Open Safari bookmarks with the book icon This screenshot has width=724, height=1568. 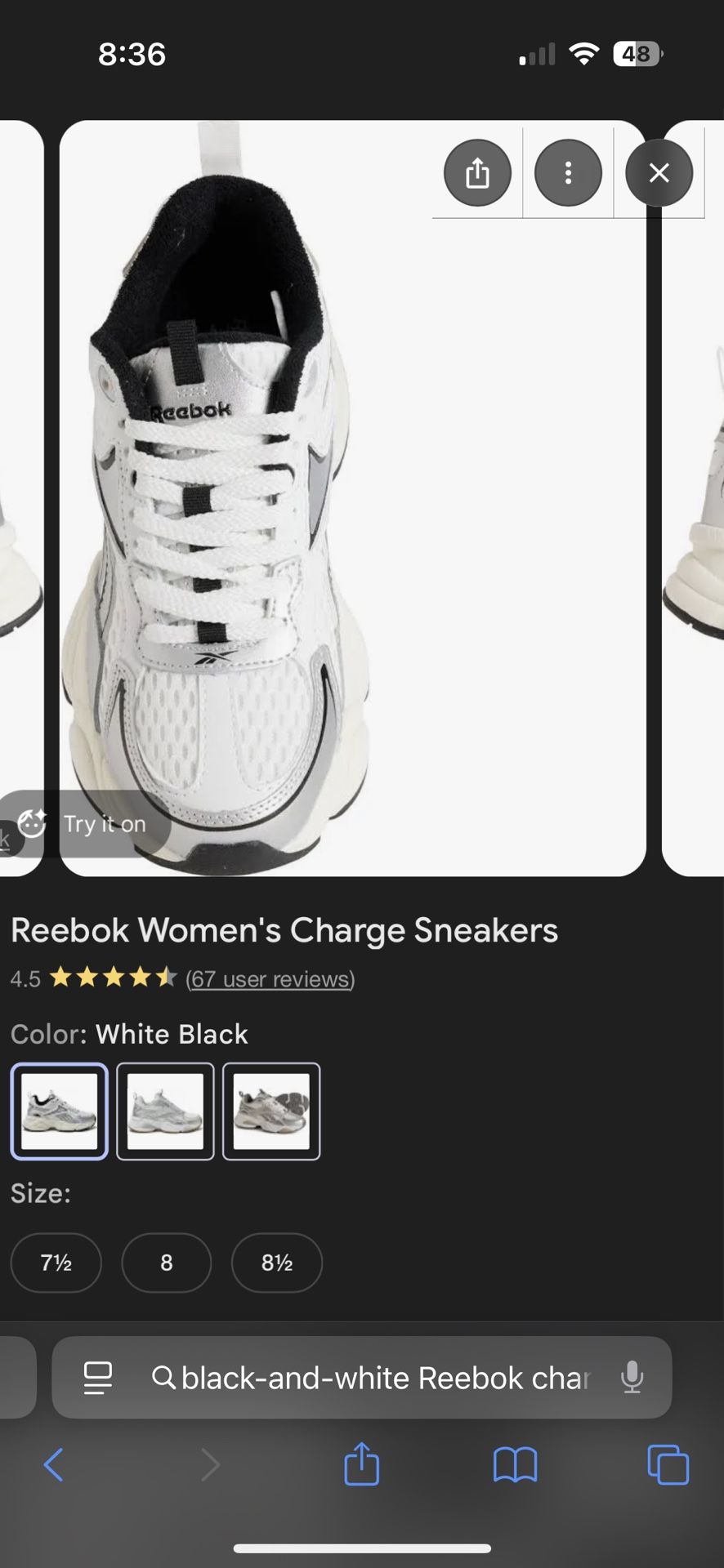513,1464
